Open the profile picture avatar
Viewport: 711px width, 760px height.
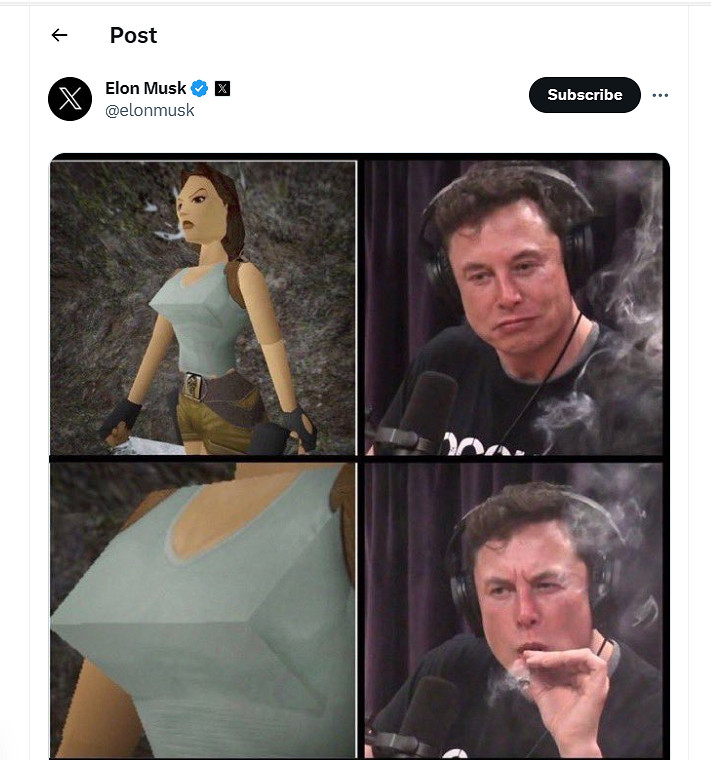70,98
